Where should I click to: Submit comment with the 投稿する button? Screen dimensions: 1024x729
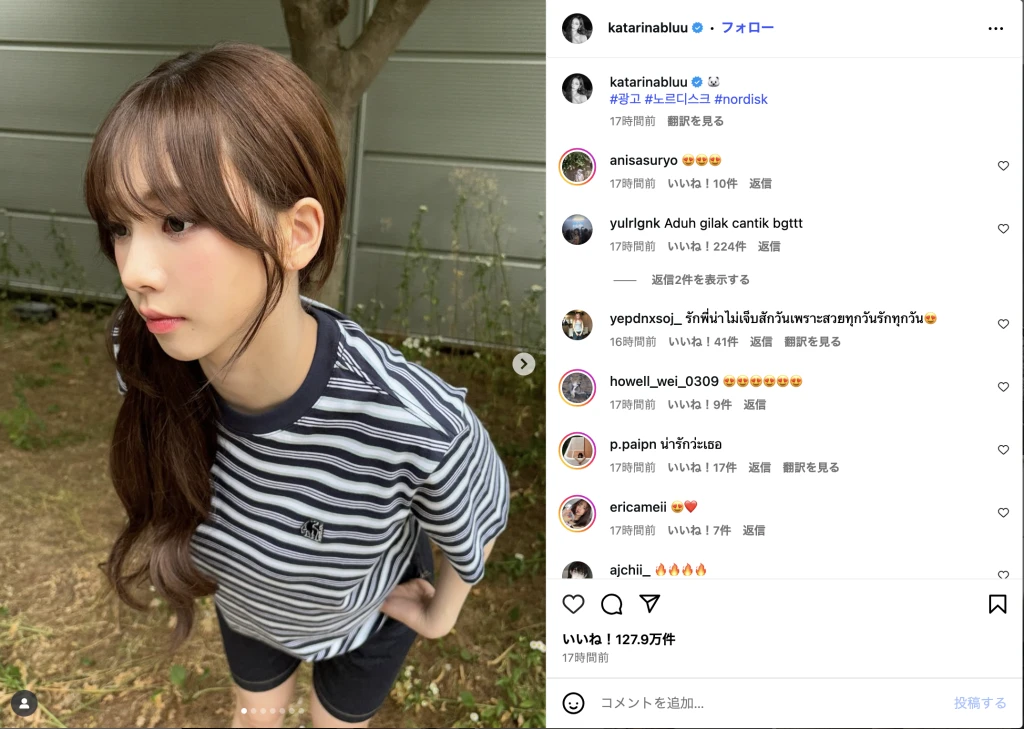[979, 703]
